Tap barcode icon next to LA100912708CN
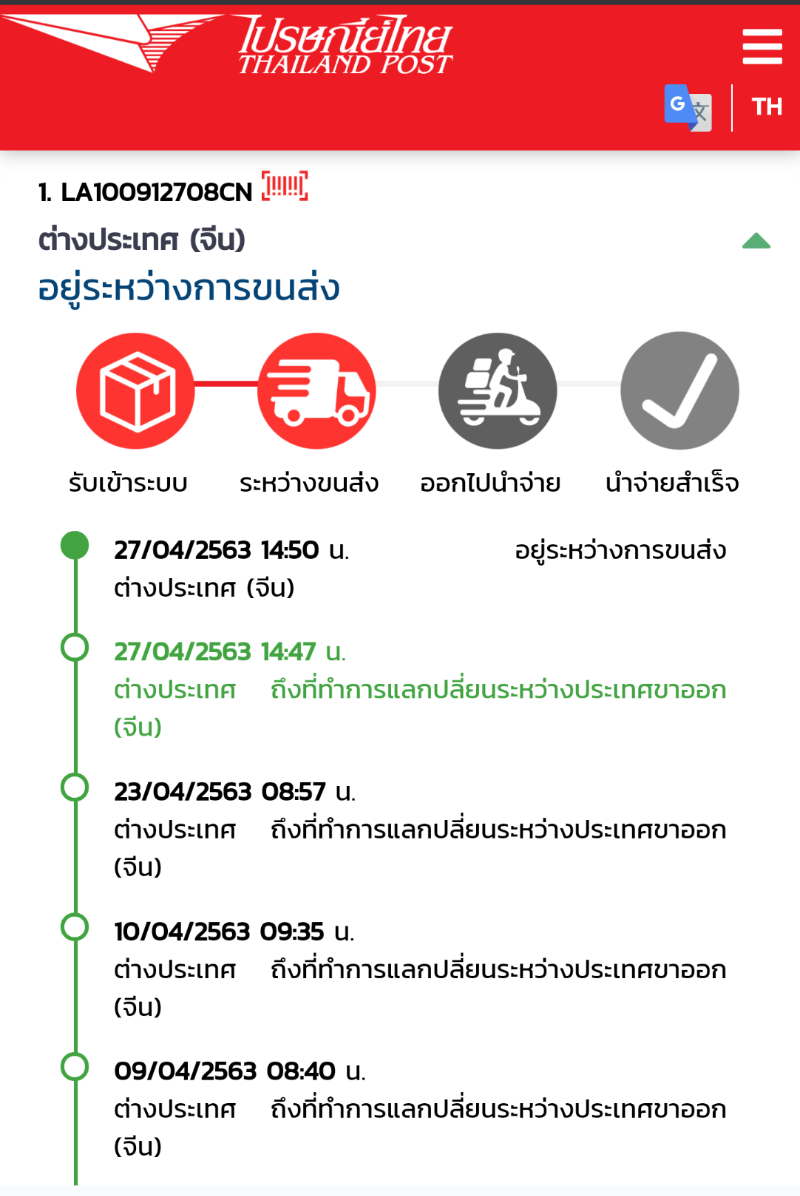Image resolution: width=800 pixels, height=1196 pixels. tap(284, 187)
